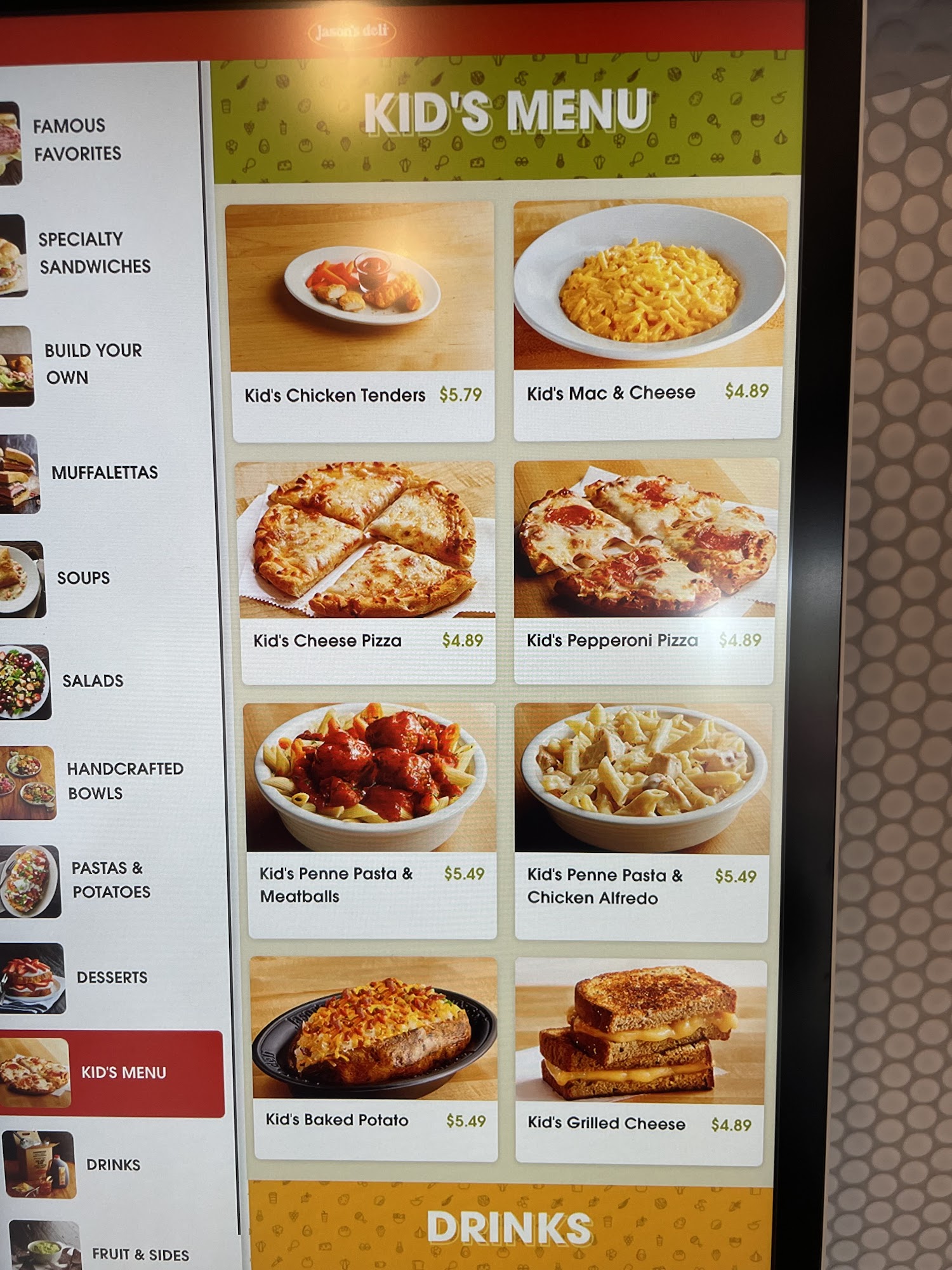Image resolution: width=952 pixels, height=1270 pixels.
Task: Open the Handcrafted Bowls category
Action: (x=124, y=781)
